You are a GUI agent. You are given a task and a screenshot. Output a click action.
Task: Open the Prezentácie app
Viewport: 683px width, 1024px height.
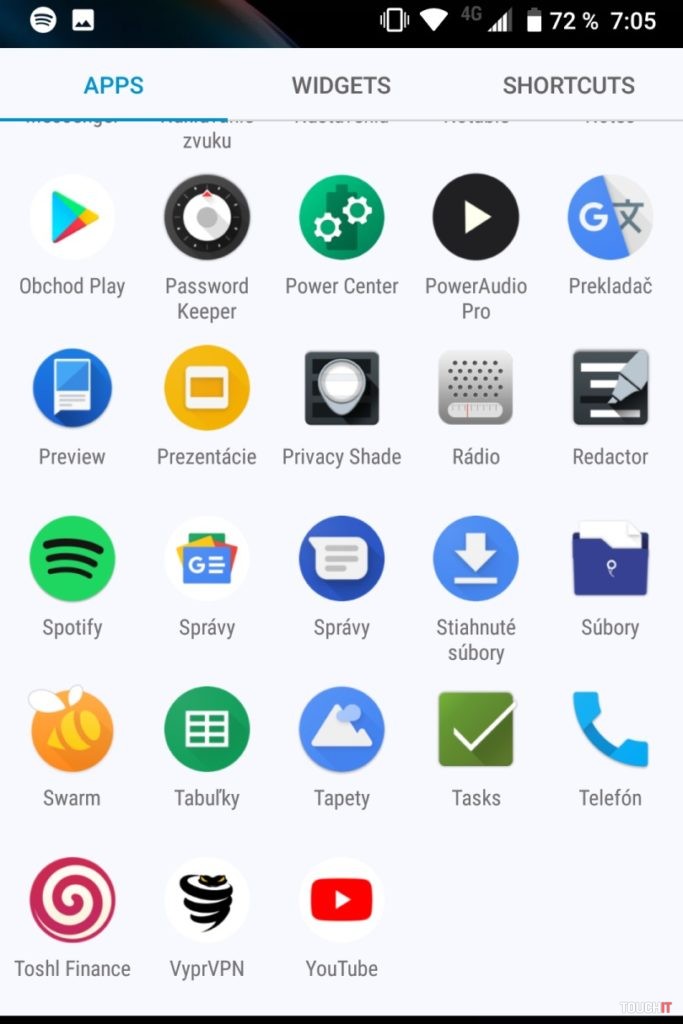click(x=207, y=388)
